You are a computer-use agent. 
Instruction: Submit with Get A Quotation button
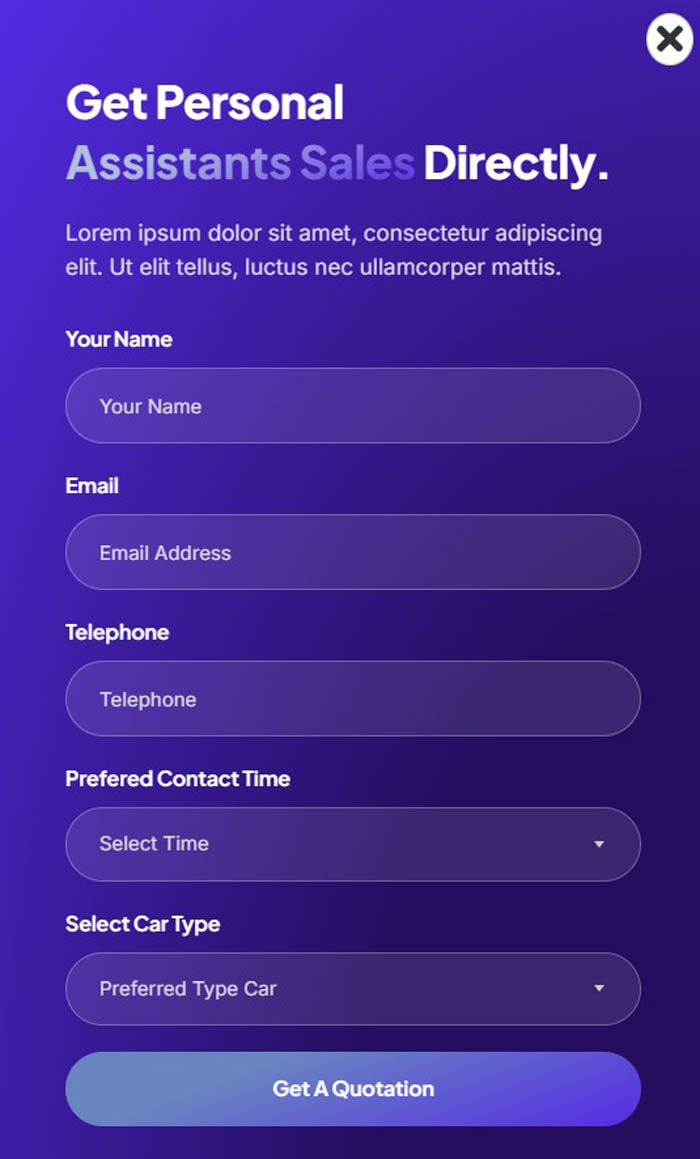352,1089
